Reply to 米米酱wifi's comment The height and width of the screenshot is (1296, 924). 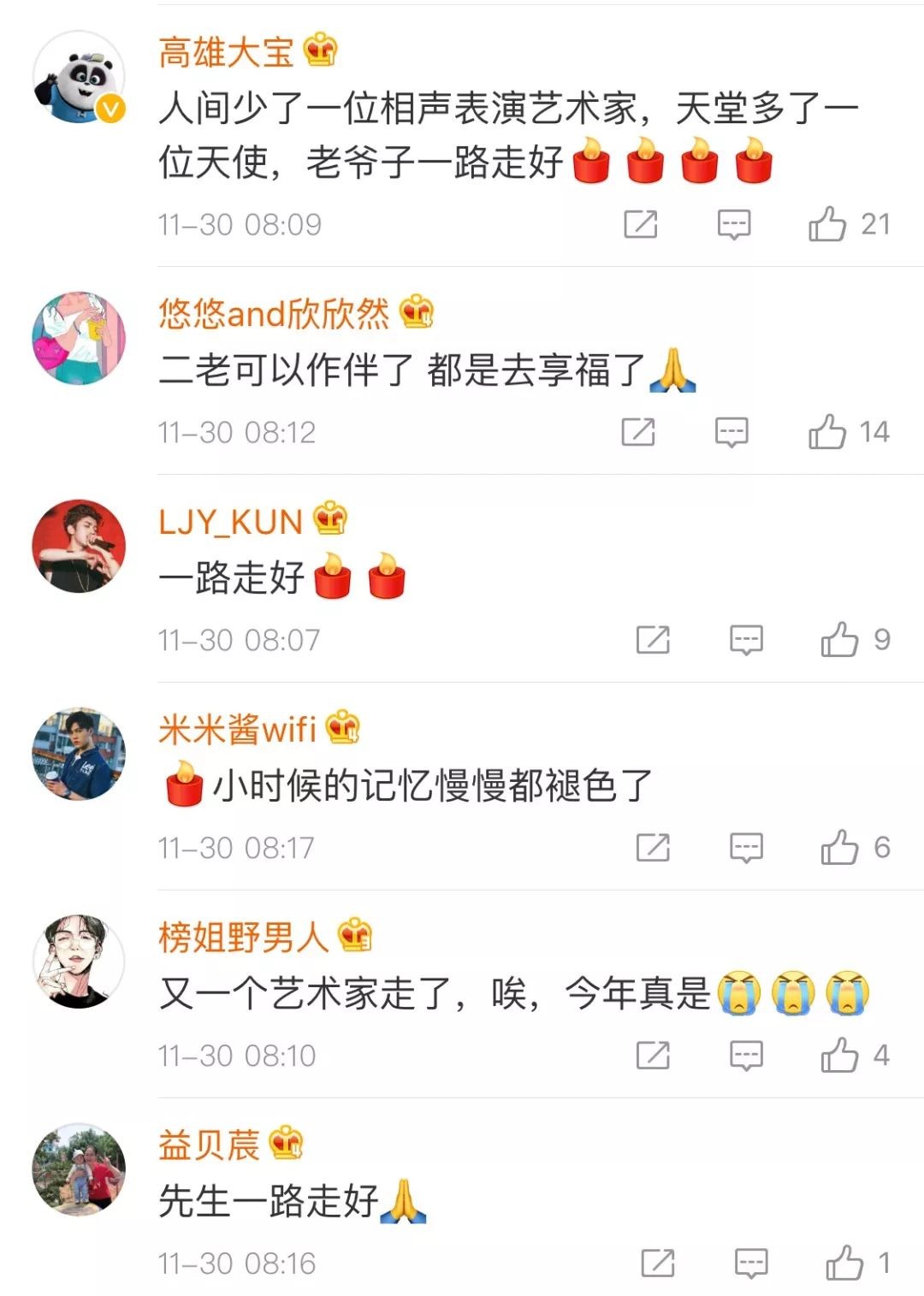coord(746,848)
